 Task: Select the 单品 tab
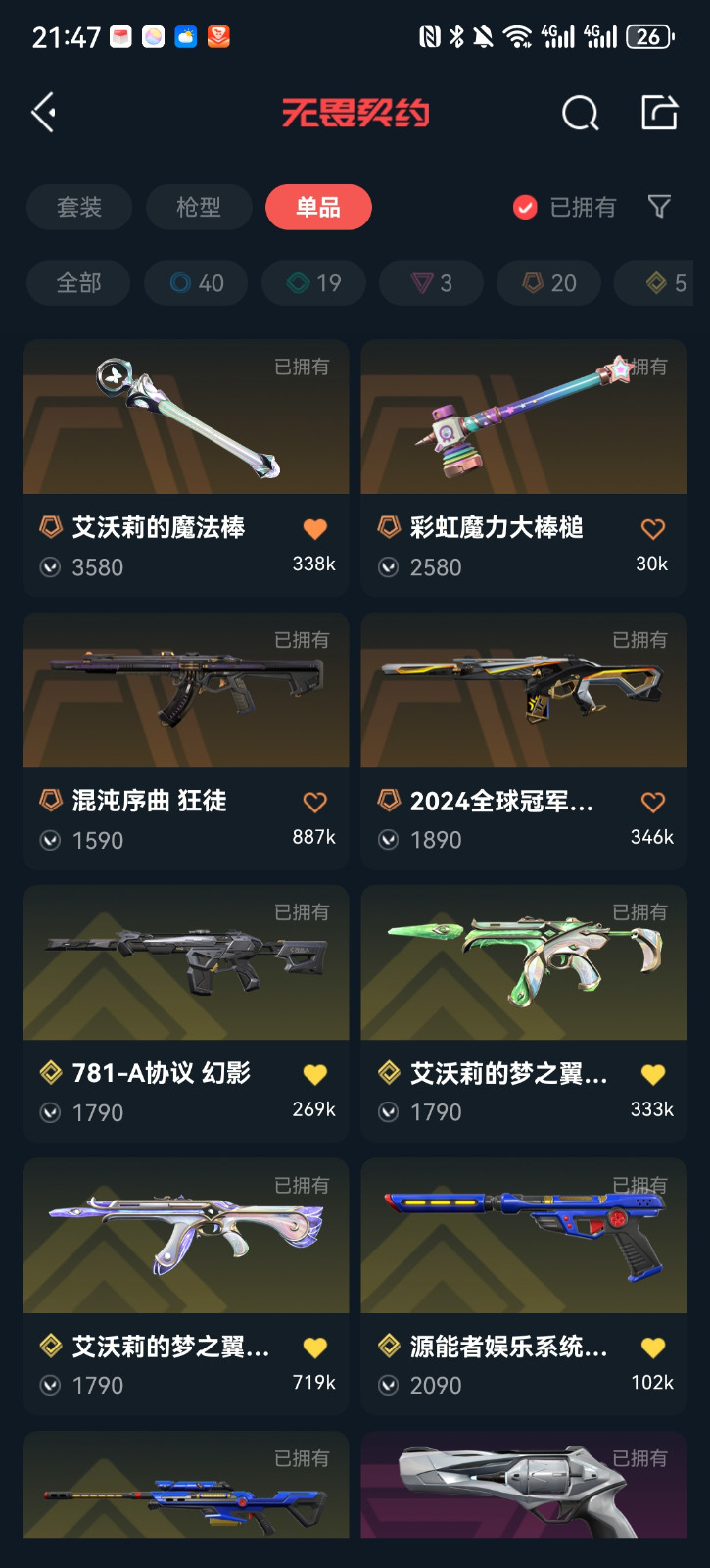(318, 207)
